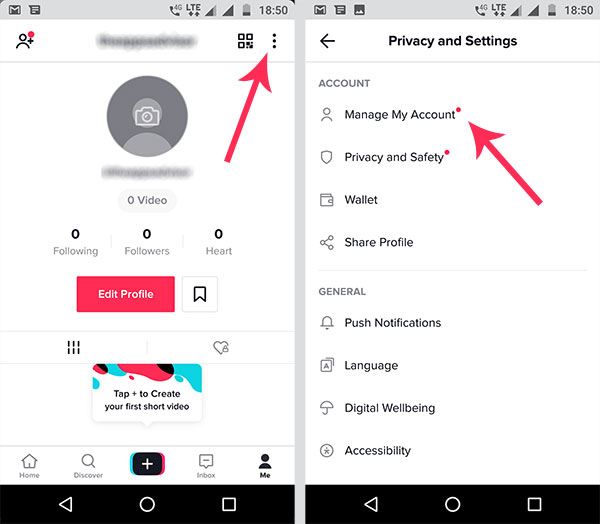Open the bookmark favorites button
This screenshot has width=600, height=524.
[x=200, y=294]
